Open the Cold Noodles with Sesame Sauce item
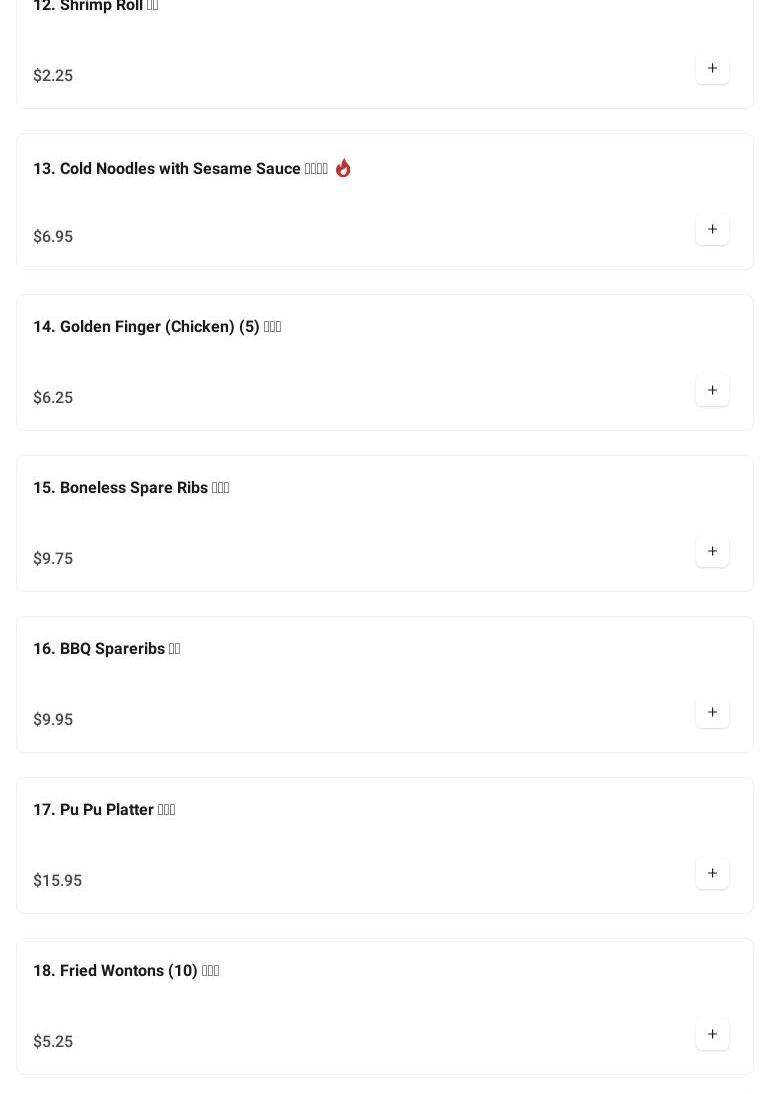This screenshot has width=770, height=1094. click(180, 169)
